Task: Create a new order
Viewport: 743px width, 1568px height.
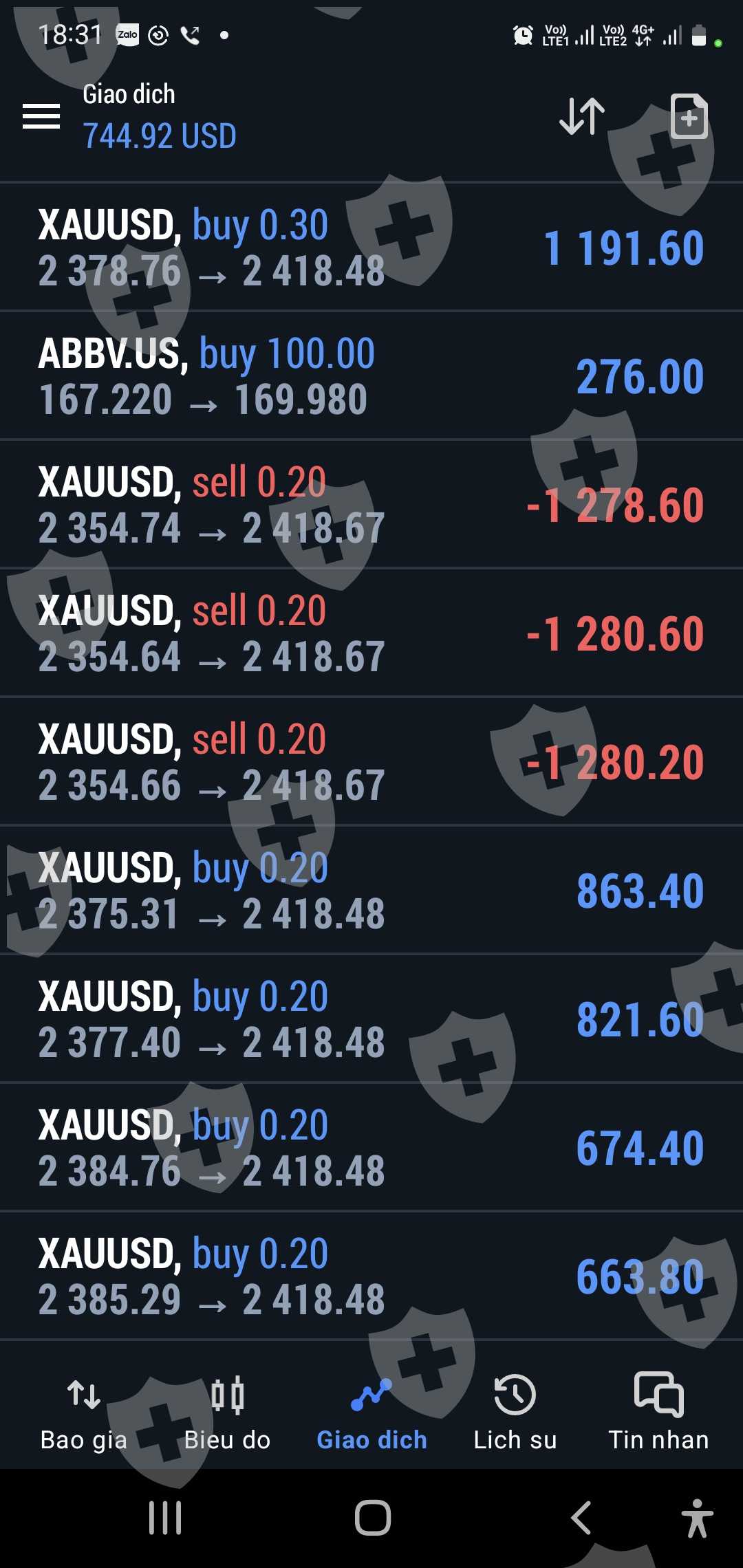Action: click(689, 116)
